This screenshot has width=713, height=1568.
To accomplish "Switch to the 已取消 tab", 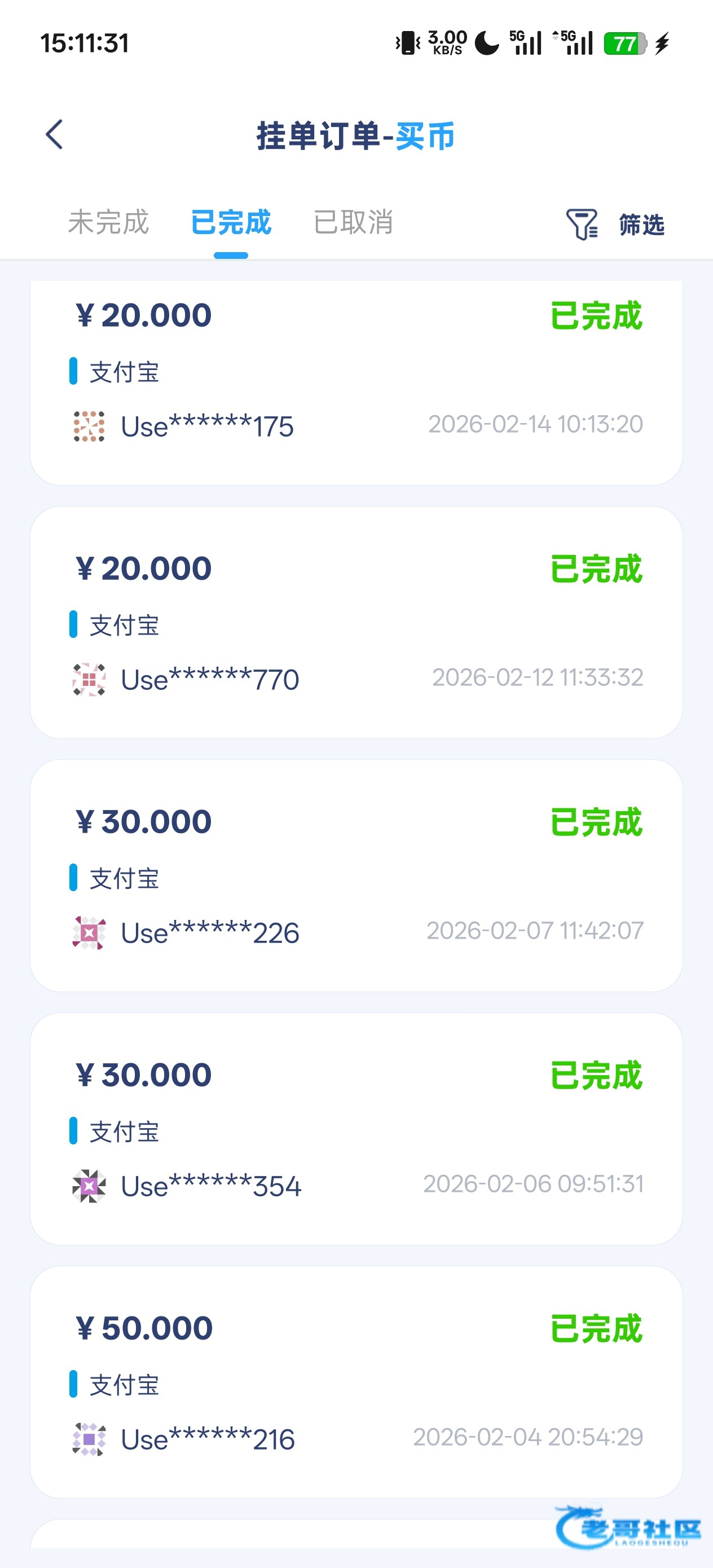I will tap(353, 222).
